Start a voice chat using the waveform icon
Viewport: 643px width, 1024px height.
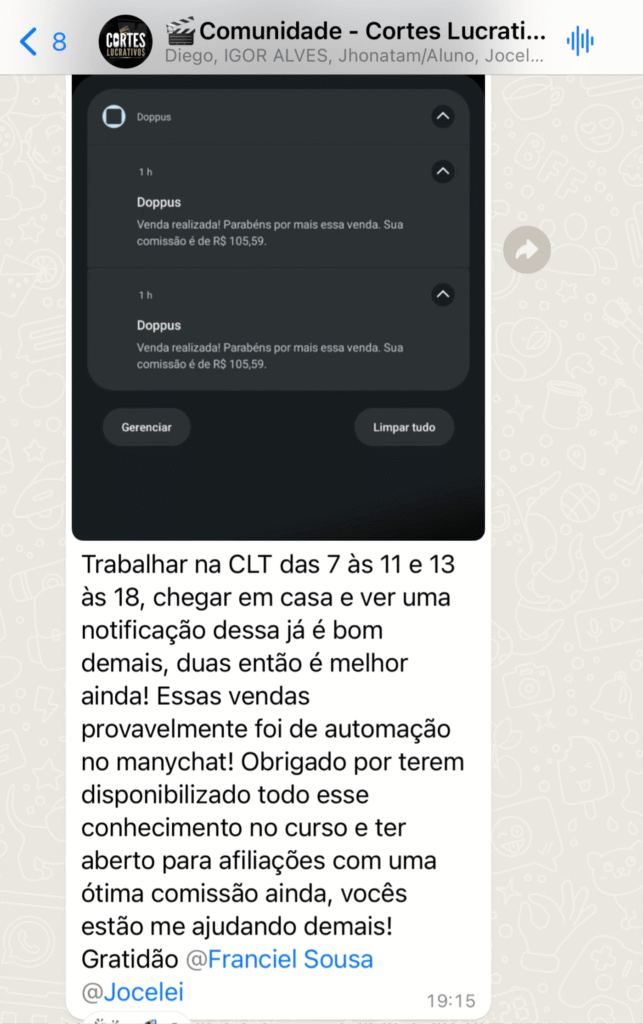(x=580, y=41)
